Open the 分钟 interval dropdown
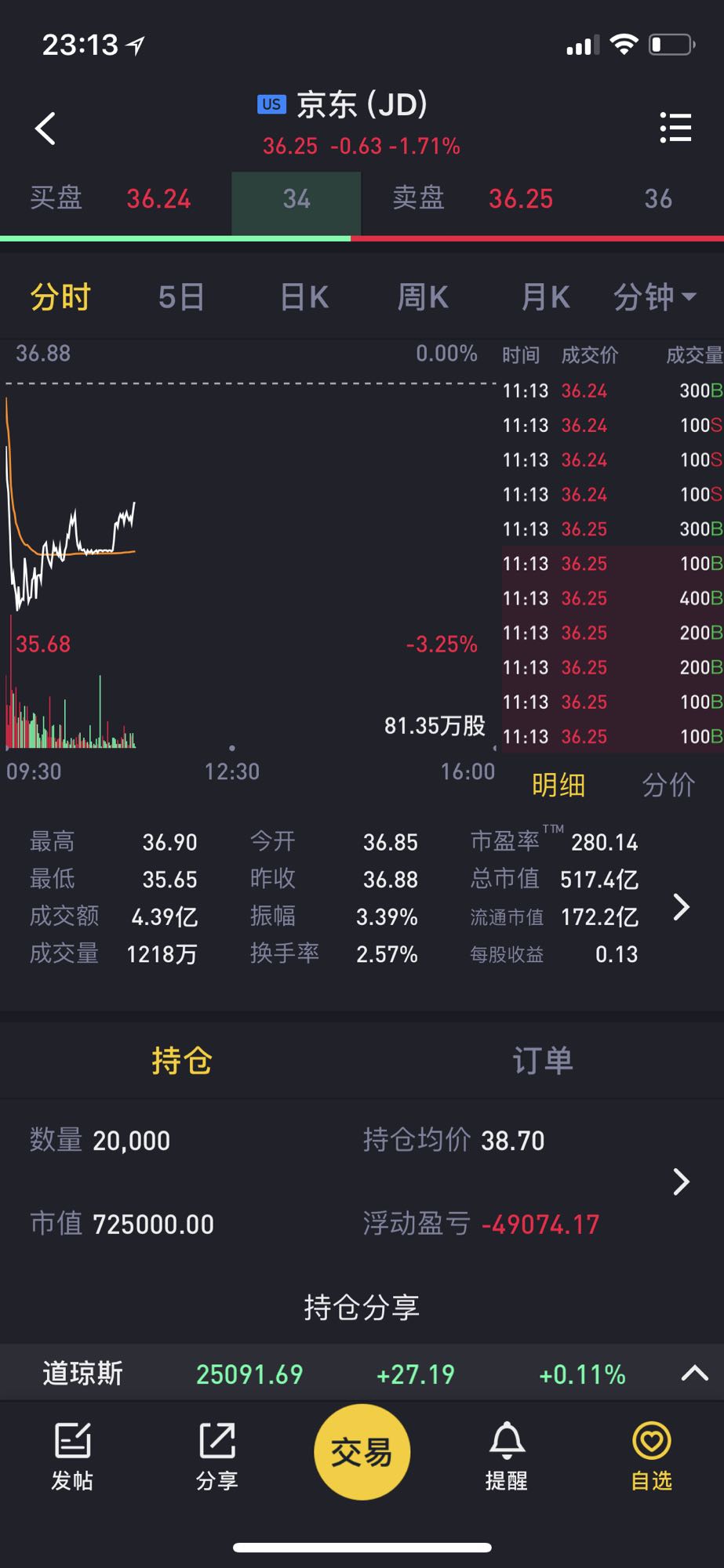Screen dimensions: 724x1568 655,297
